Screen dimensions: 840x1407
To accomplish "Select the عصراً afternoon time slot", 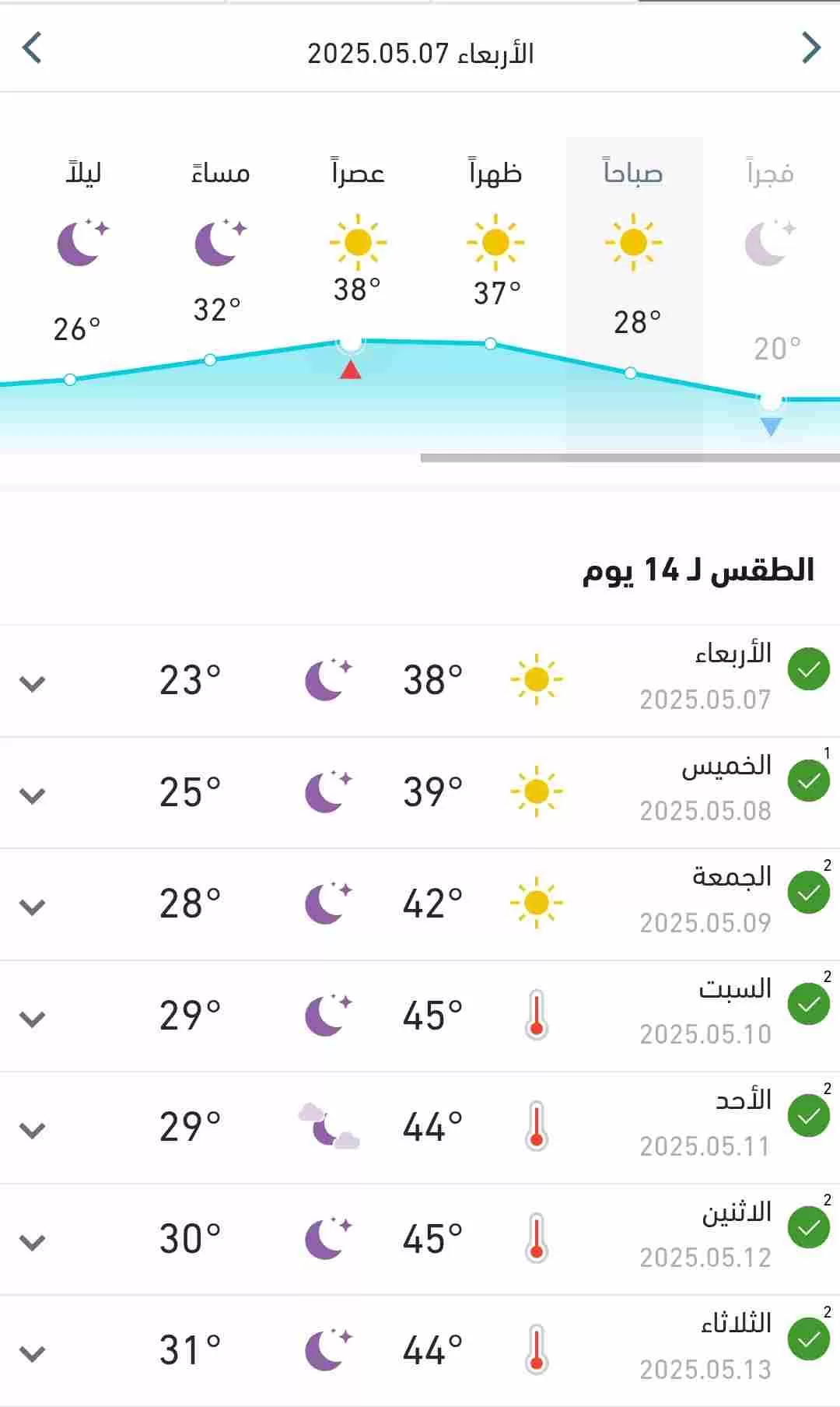I will coord(358,294).
